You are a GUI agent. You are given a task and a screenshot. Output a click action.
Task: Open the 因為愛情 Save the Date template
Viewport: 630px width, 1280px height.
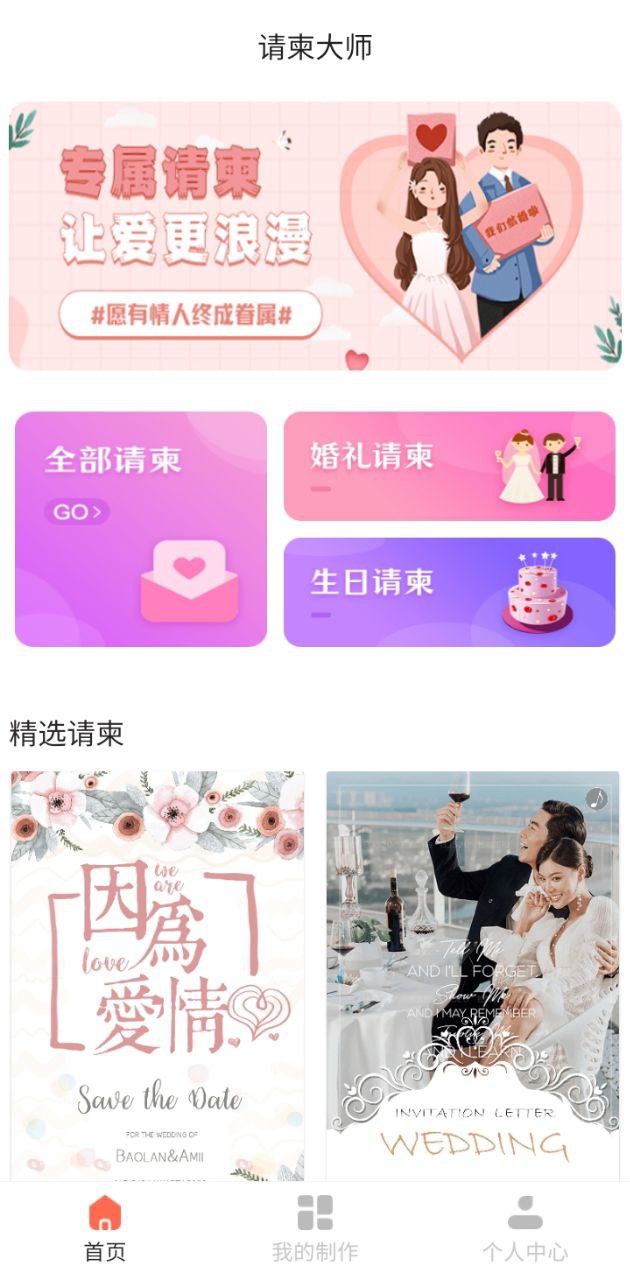(x=158, y=975)
